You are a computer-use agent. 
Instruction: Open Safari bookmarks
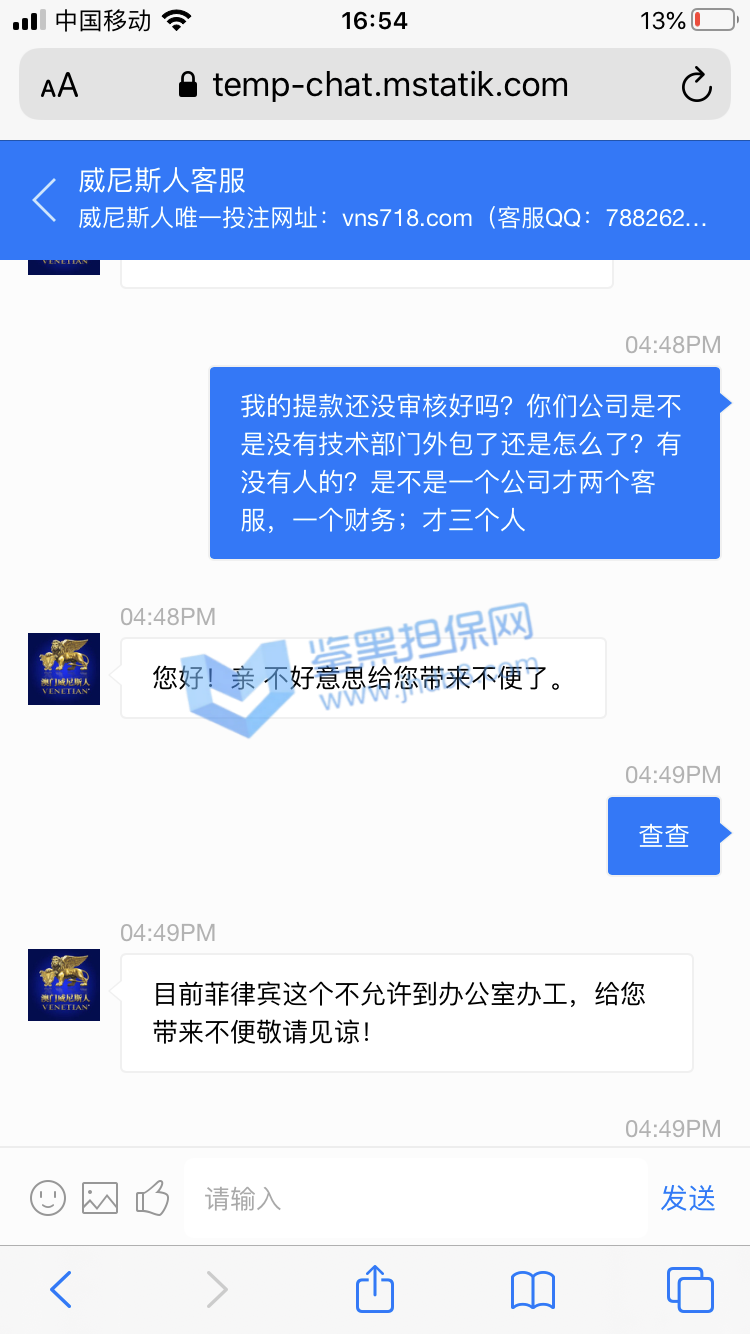pos(532,1290)
